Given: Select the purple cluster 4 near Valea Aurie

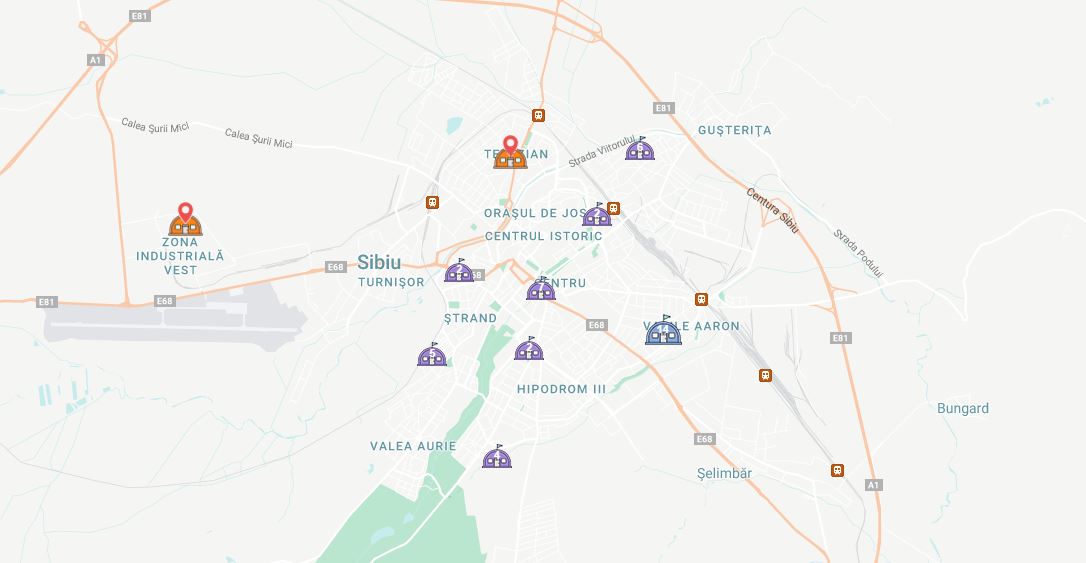Looking at the screenshot, I should (497, 456).
